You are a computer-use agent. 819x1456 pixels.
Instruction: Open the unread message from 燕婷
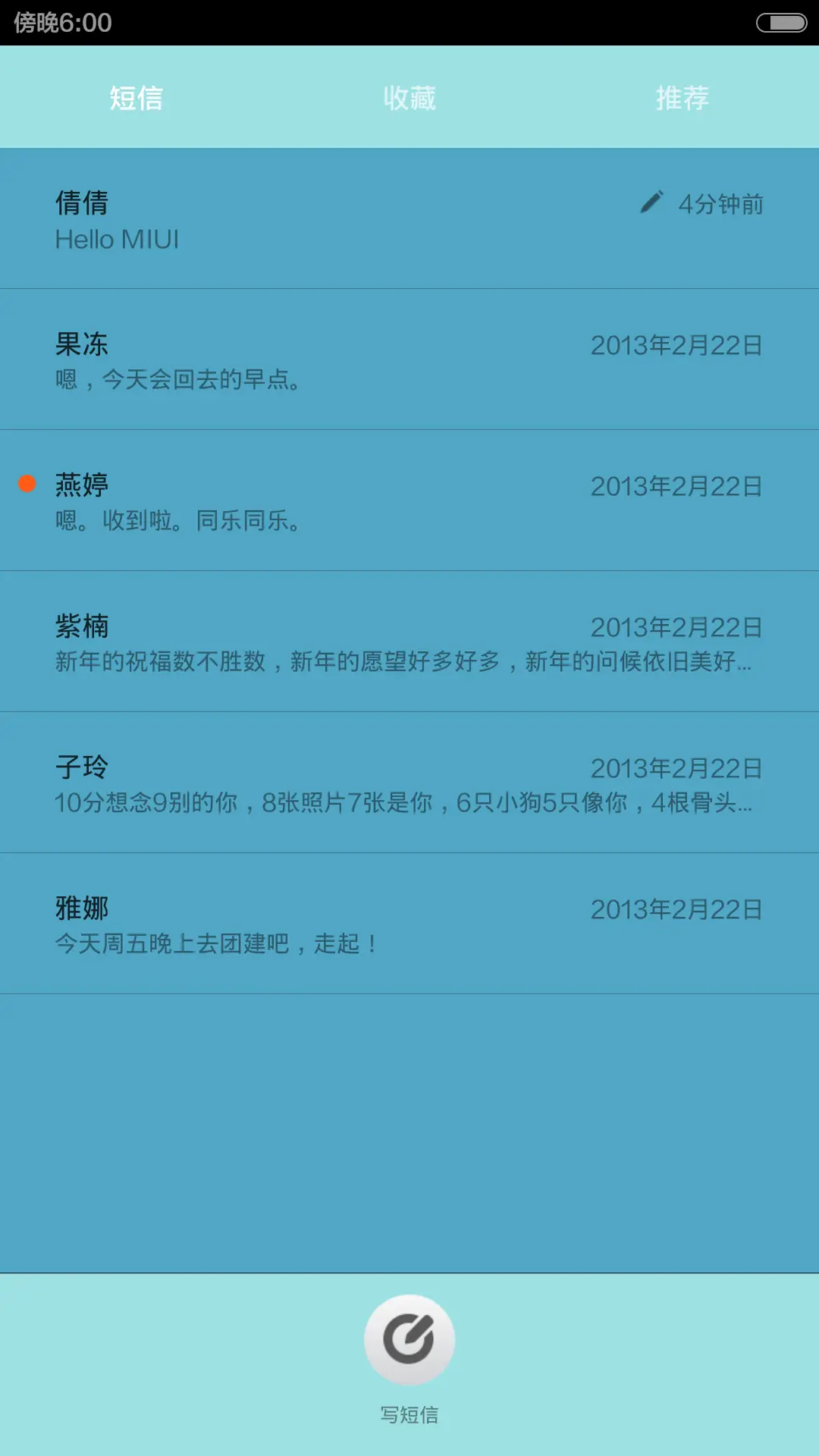click(x=303, y=500)
